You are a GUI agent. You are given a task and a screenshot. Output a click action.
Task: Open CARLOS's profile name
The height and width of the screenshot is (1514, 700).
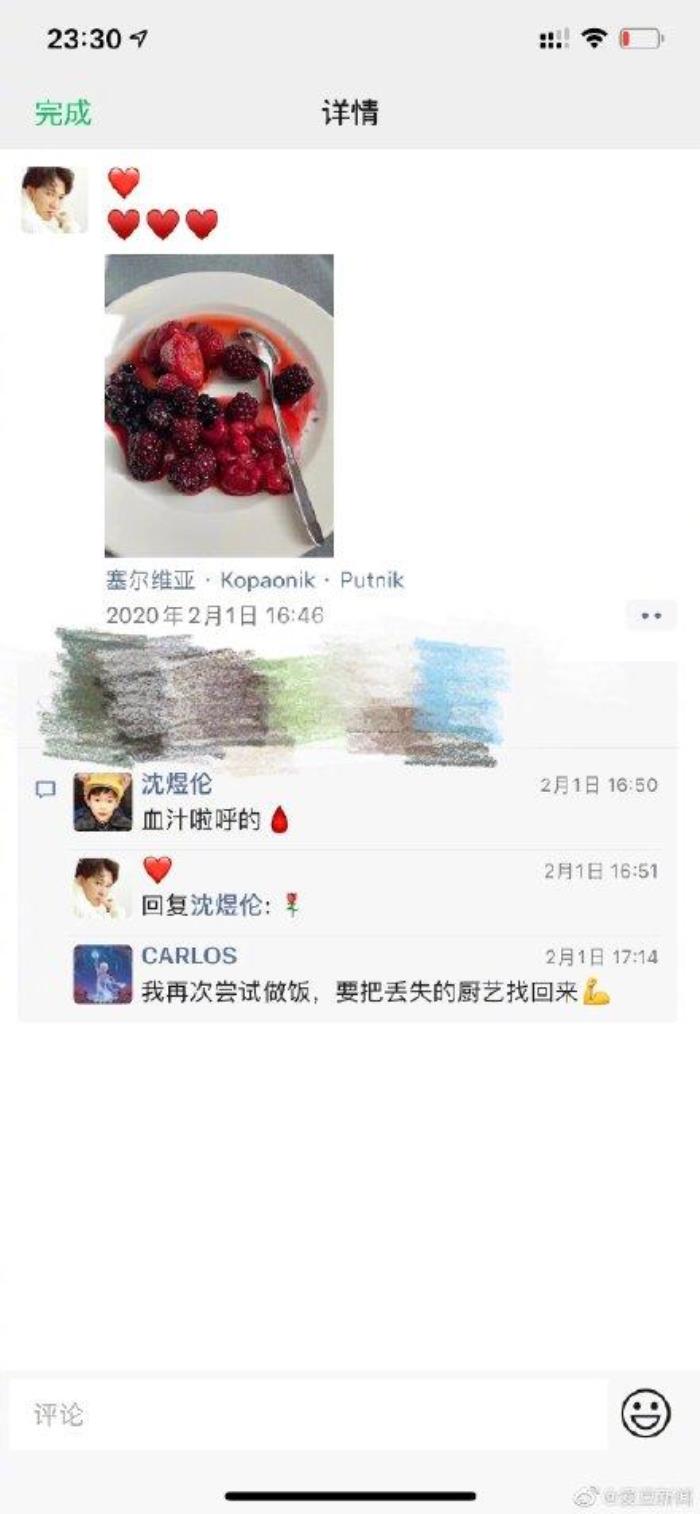point(189,956)
